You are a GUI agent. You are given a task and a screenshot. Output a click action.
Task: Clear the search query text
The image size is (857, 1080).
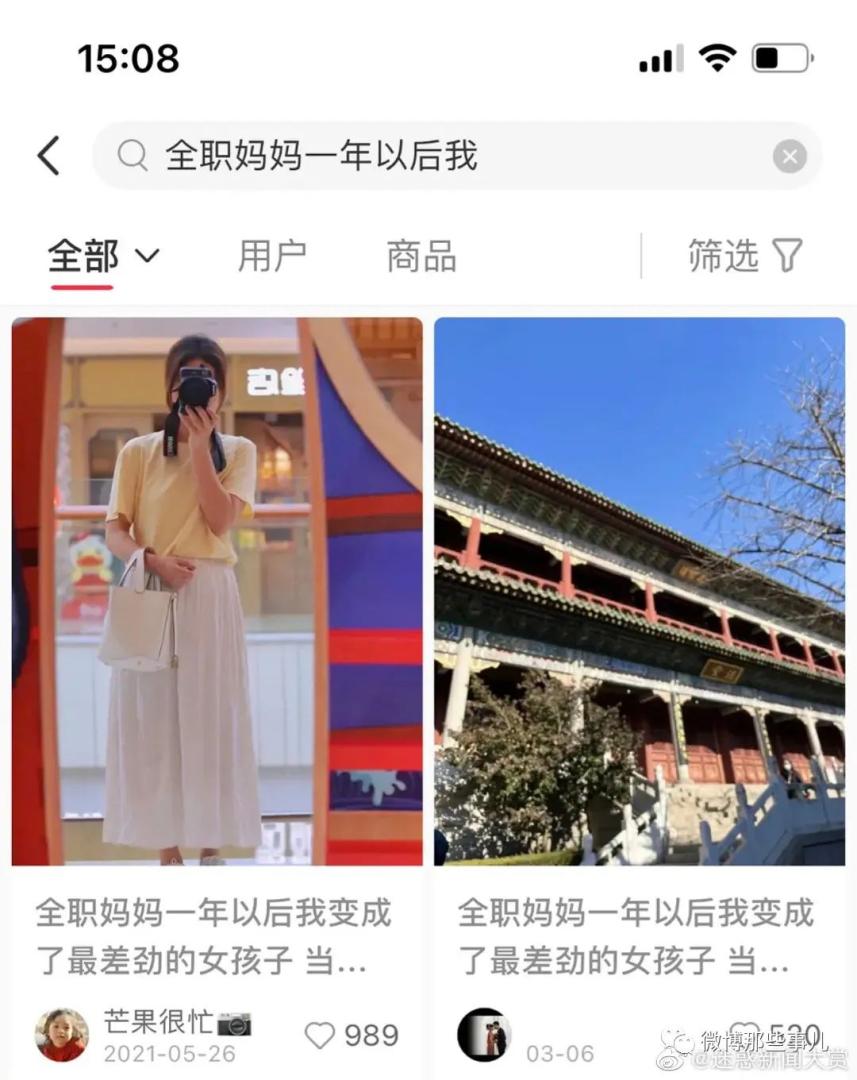789,157
